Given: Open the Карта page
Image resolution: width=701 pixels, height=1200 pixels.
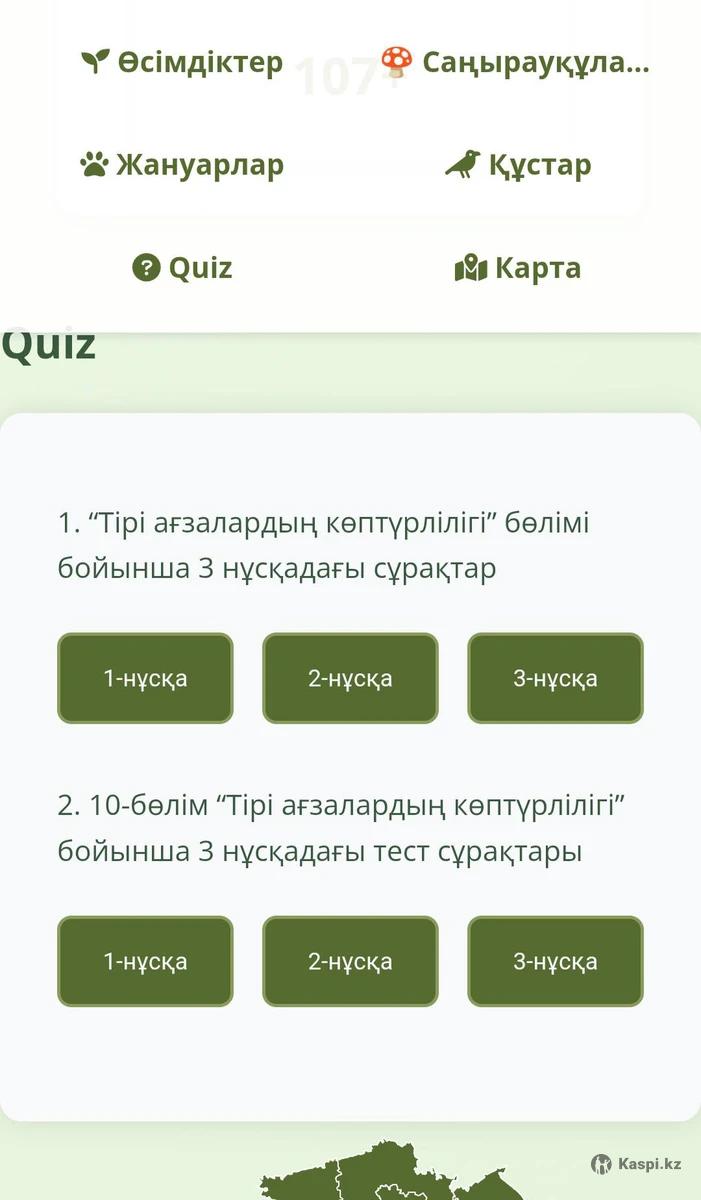Looking at the screenshot, I should [x=518, y=268].
